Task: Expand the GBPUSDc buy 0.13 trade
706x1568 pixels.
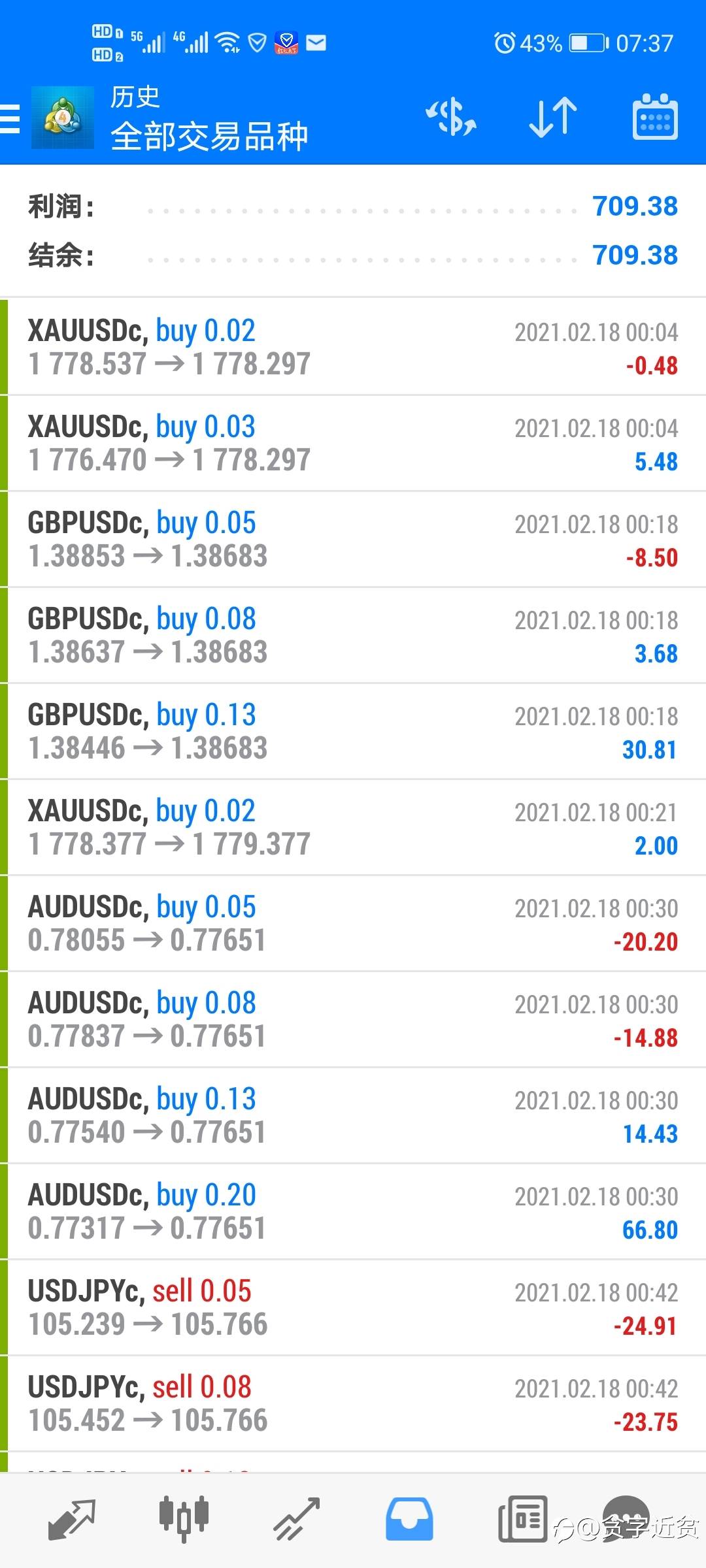Action: click(x=353, y=732)
